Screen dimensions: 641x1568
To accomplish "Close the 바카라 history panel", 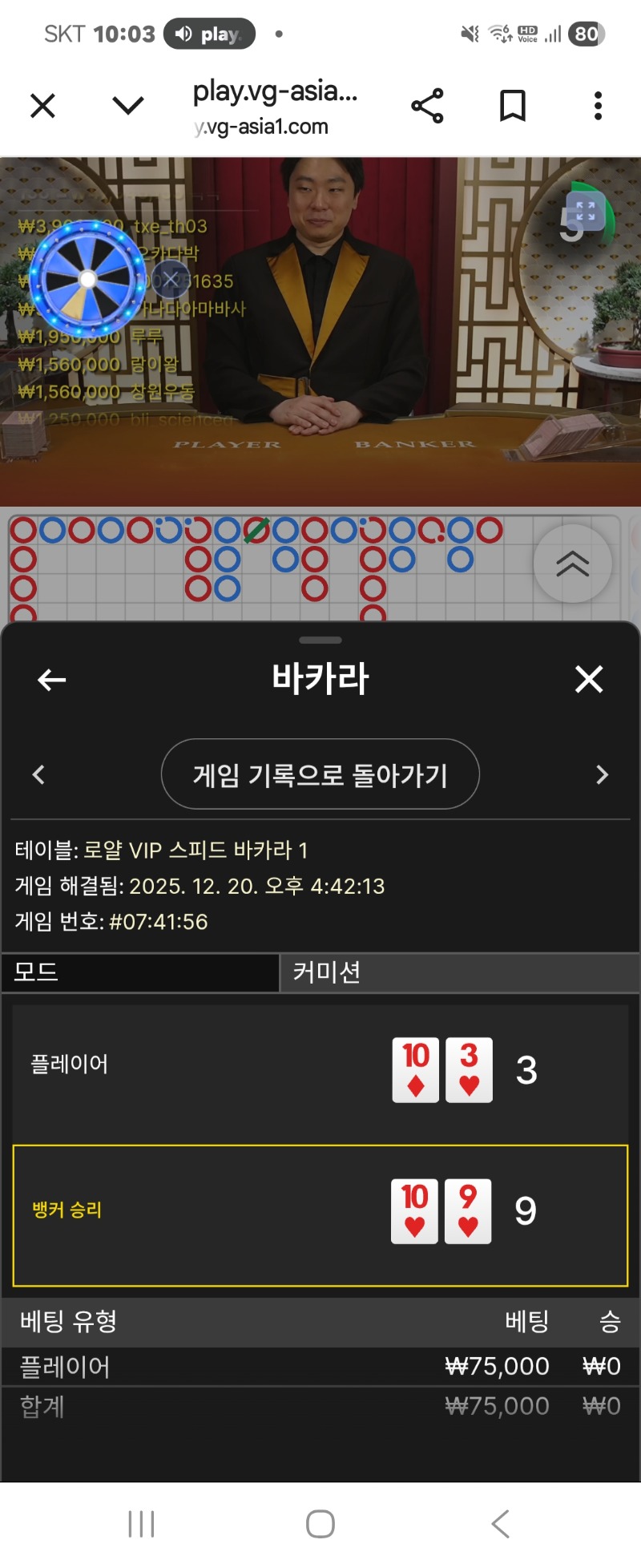I will [x=589, y=680].
